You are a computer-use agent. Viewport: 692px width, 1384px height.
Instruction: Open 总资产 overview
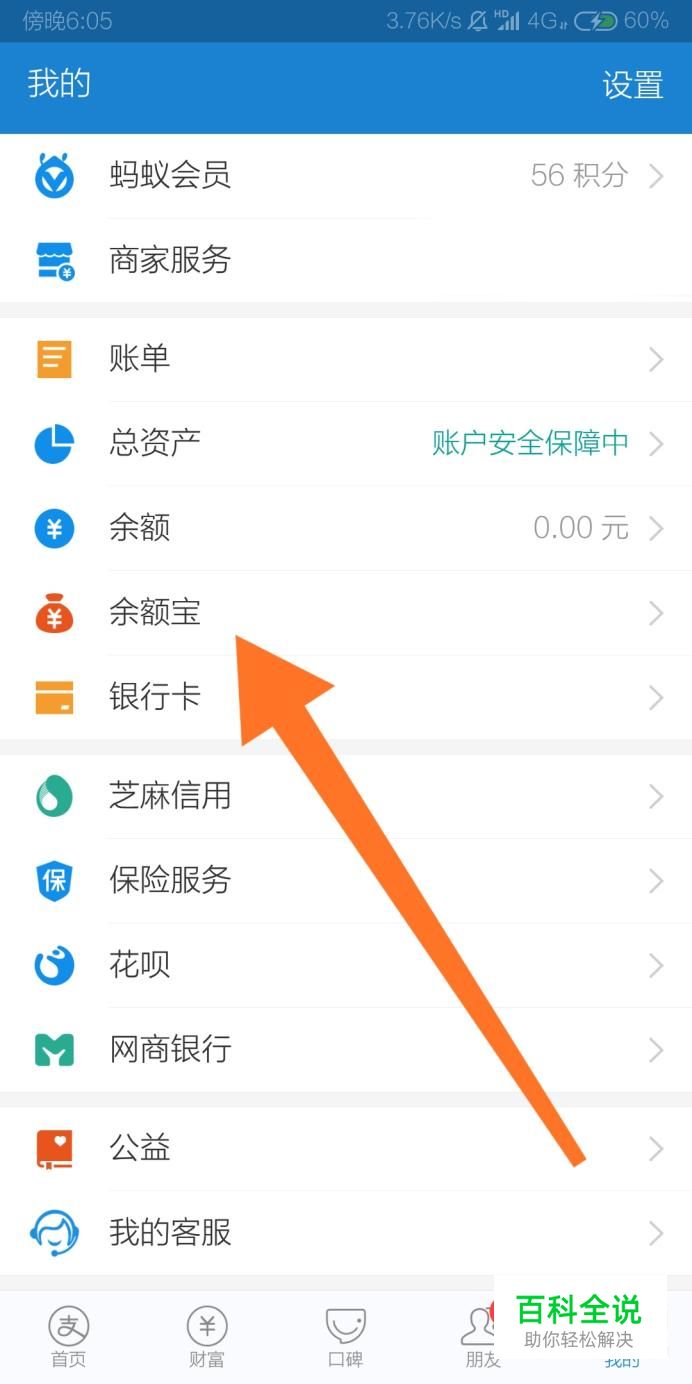click(x=345, y=443)
